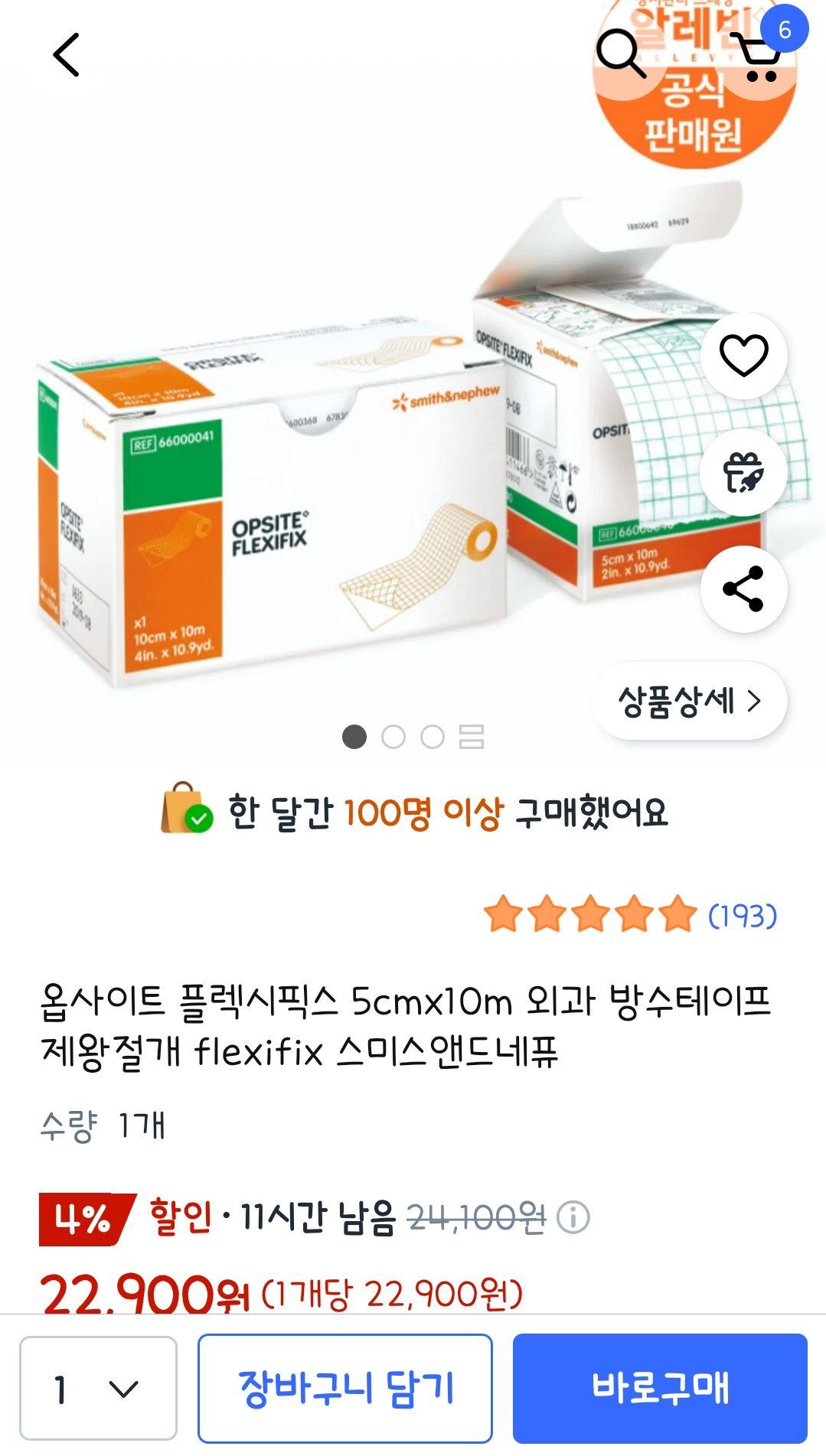
Task: Show discount price info icon
Action: (x=573, y=1217)
